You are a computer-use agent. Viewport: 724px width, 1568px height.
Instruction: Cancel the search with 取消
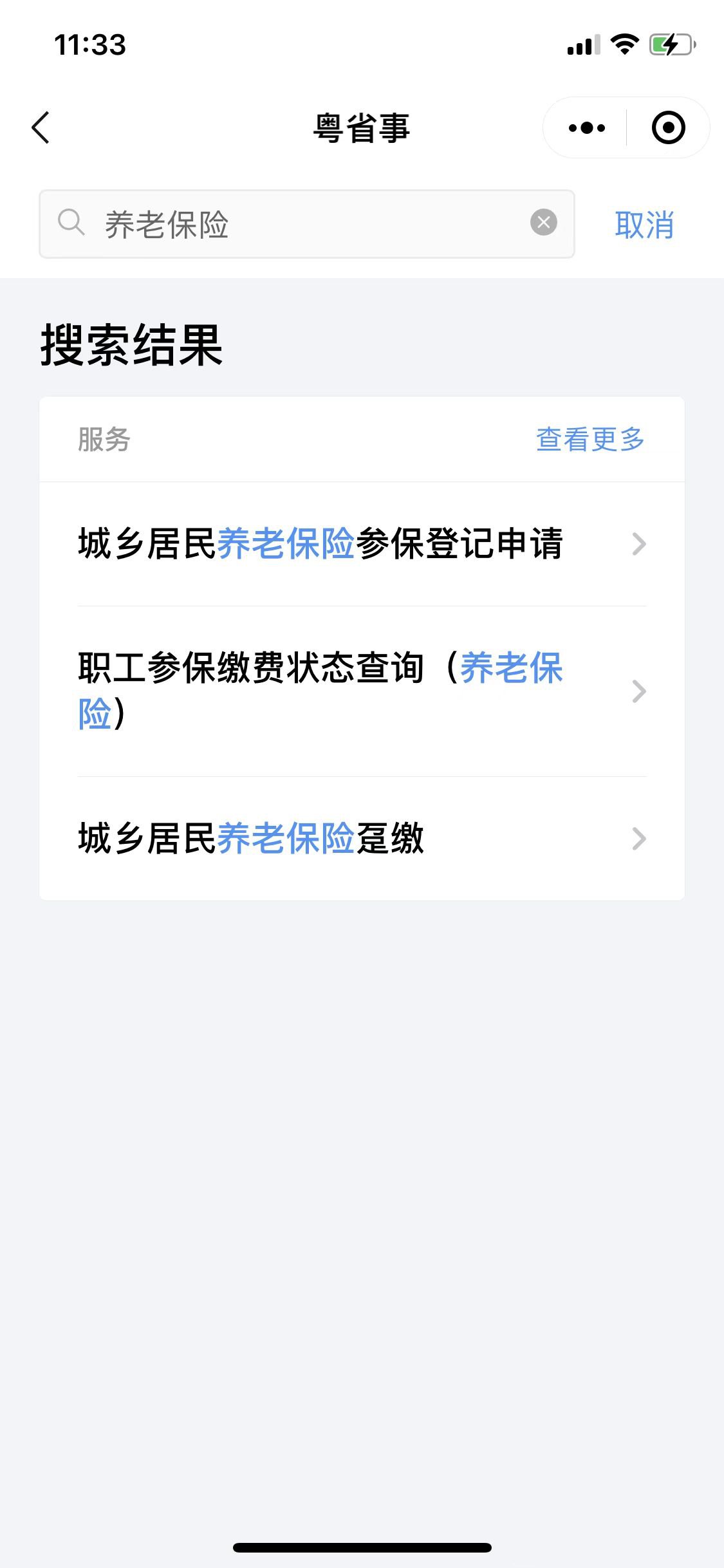[x=644, y=225]
